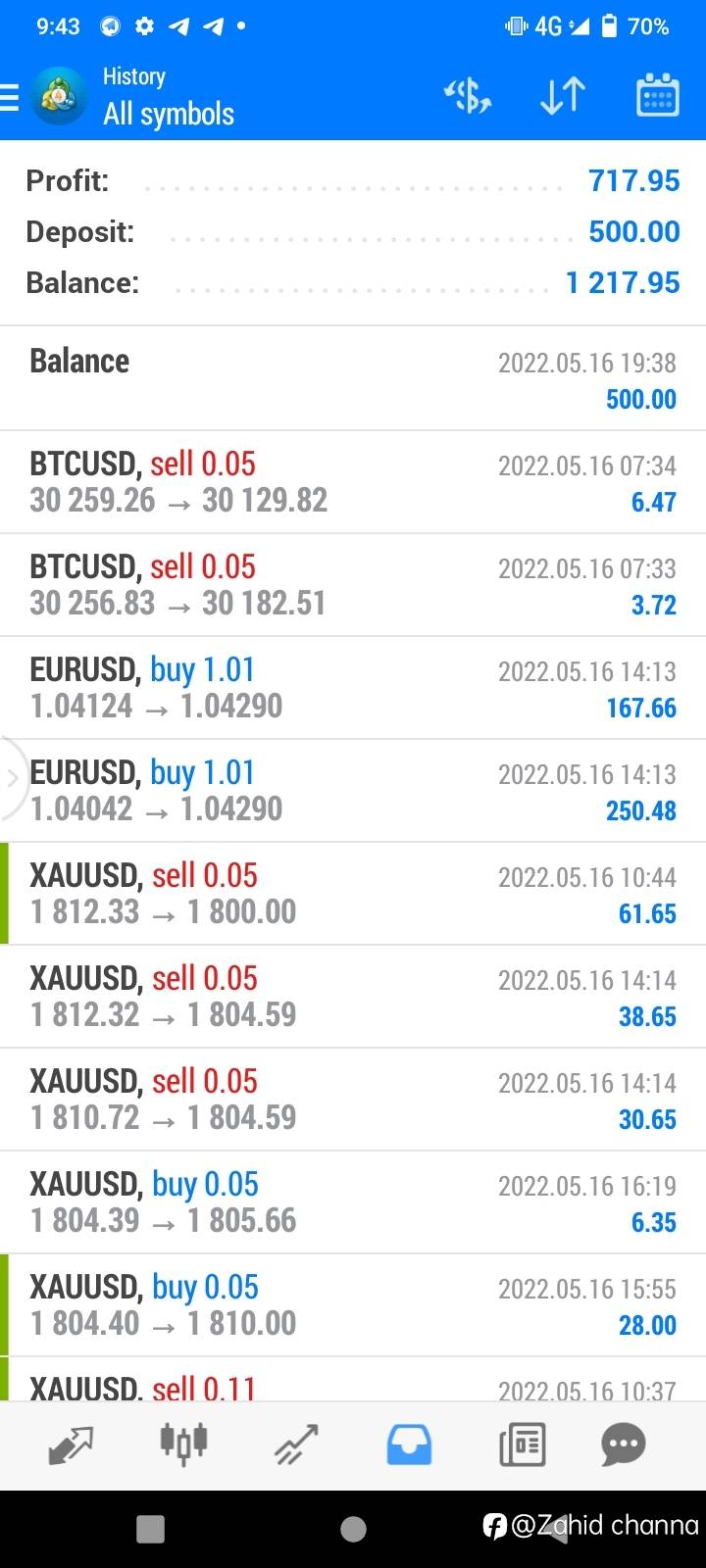706x1568 pixels.
Task: Expand XAUUSD sell trade with 61.65 profit
Action: click(353, 894)
